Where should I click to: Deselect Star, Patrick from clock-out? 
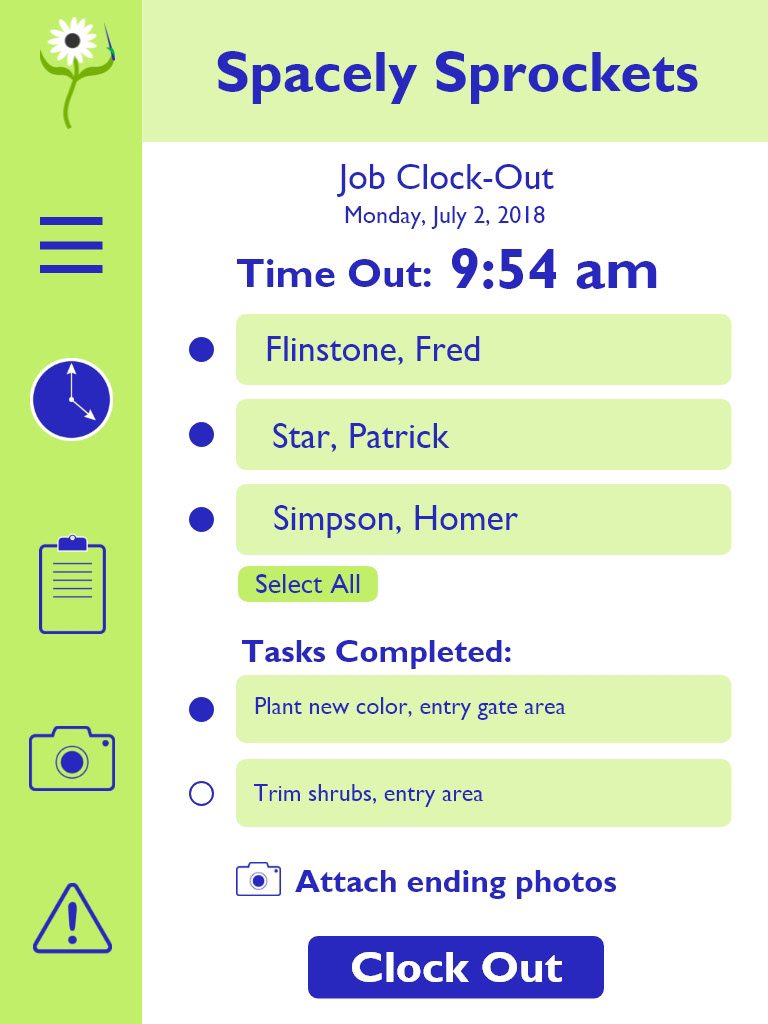[202, 435]
